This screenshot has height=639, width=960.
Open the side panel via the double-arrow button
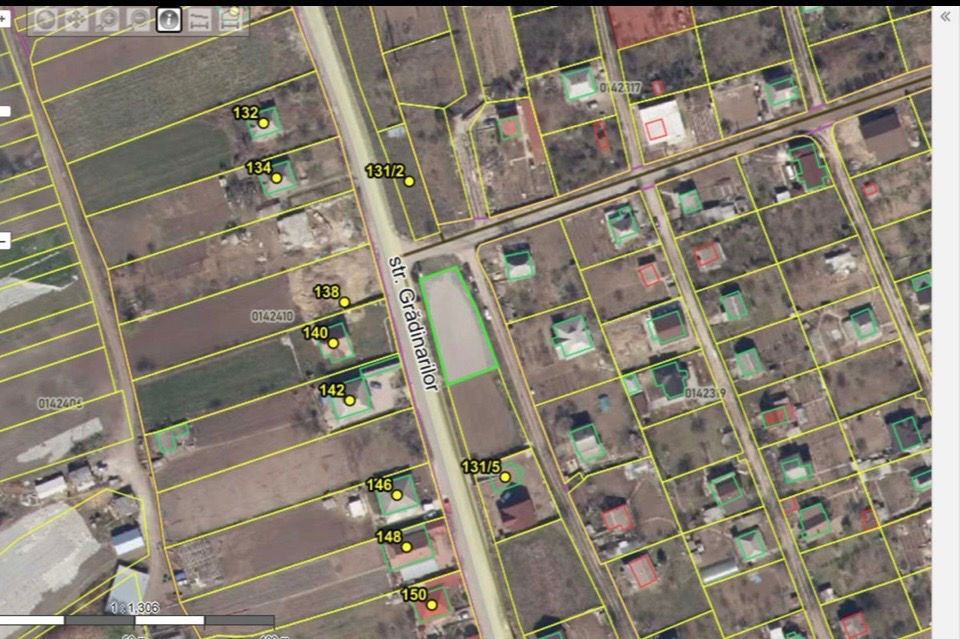coord(945,17)
